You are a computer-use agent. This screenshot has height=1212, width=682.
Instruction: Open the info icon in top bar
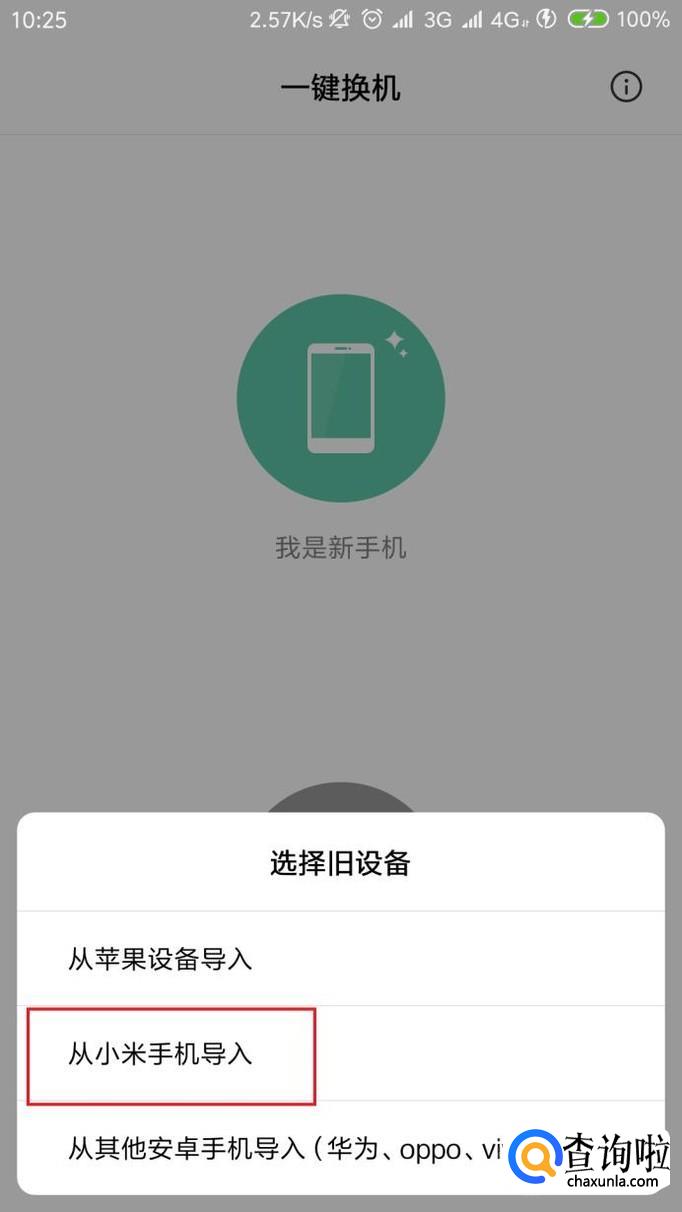[x=626, y=87]
